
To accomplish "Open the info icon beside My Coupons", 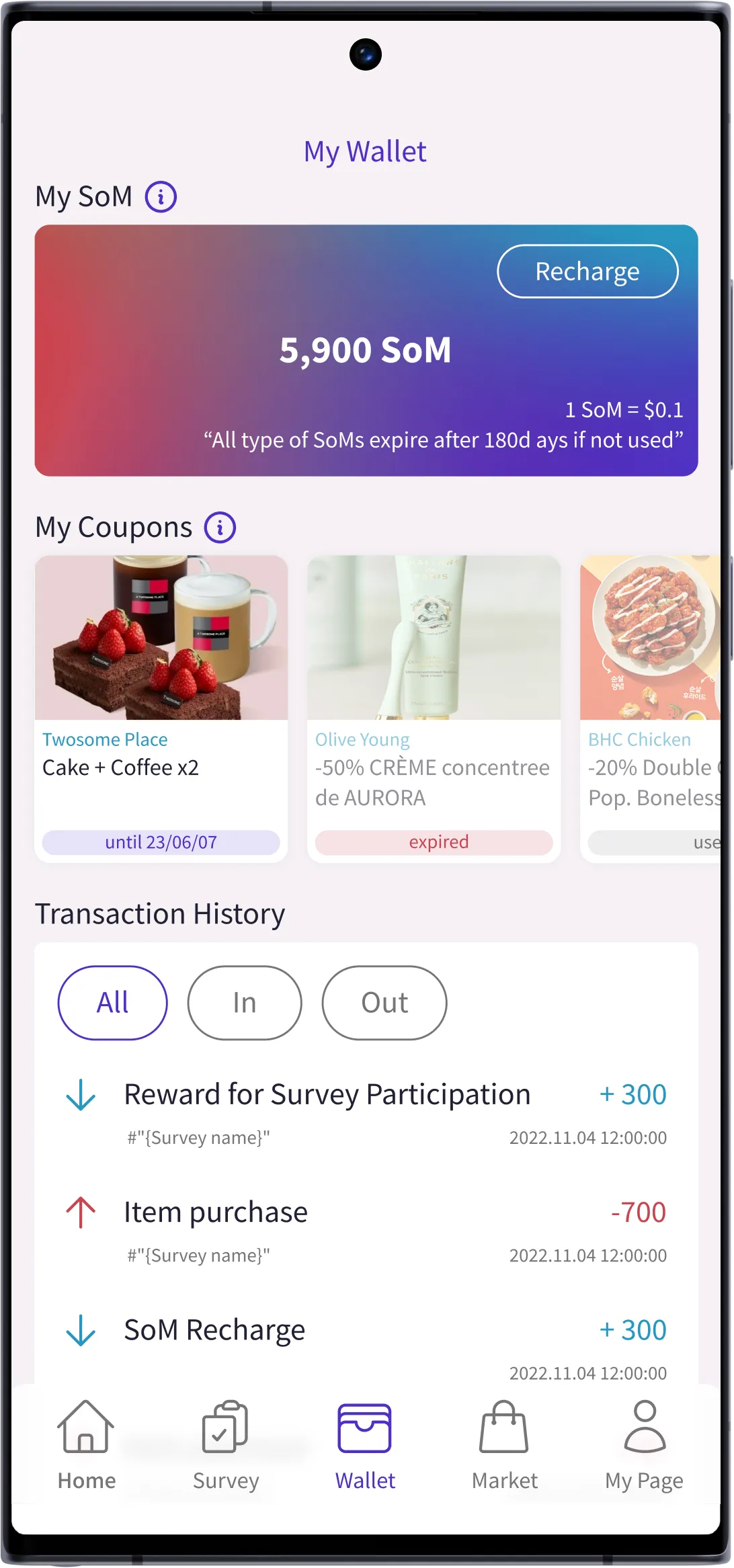I will pyautogui.click(x=220, y=526).
